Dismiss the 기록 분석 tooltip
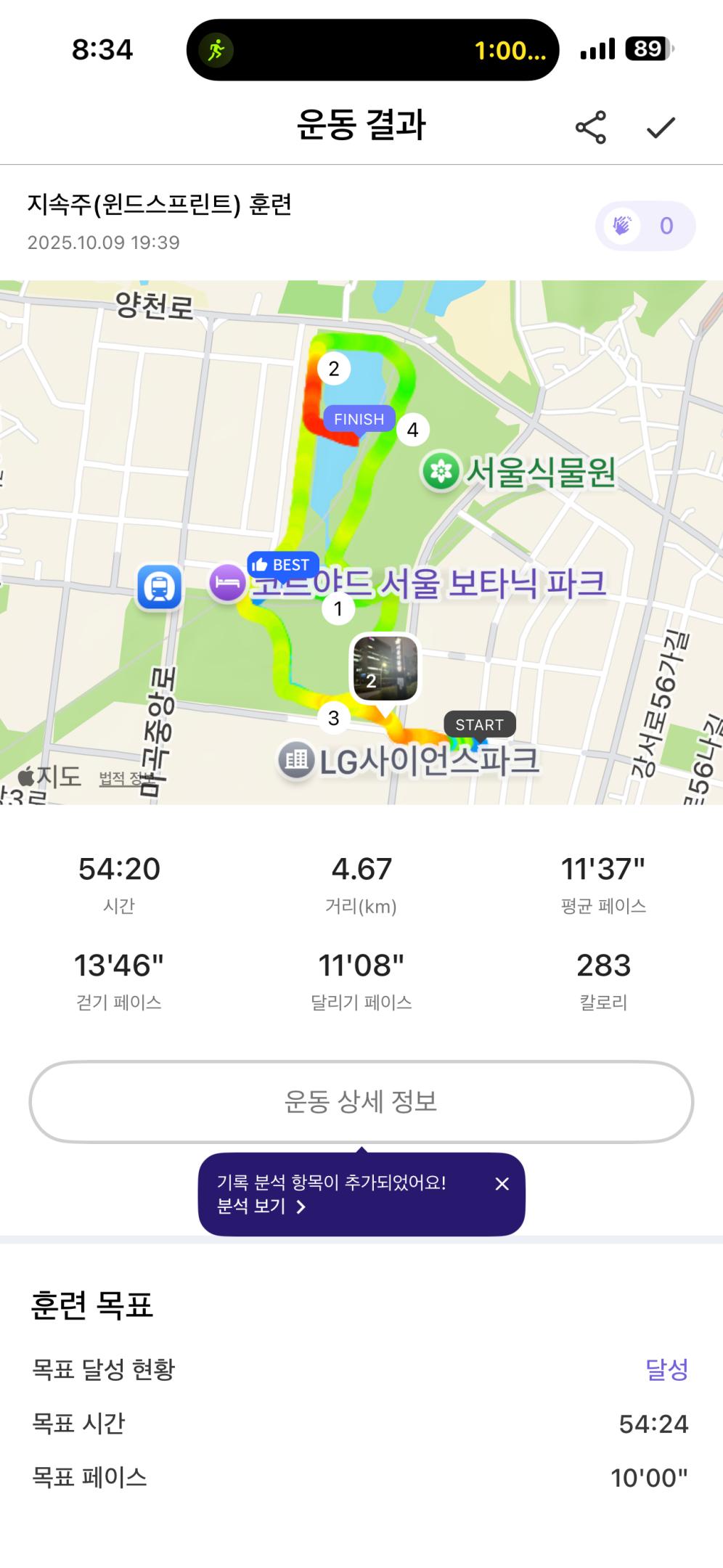723x1568 pixels. pyautogui.click(x=502, y=1184)
